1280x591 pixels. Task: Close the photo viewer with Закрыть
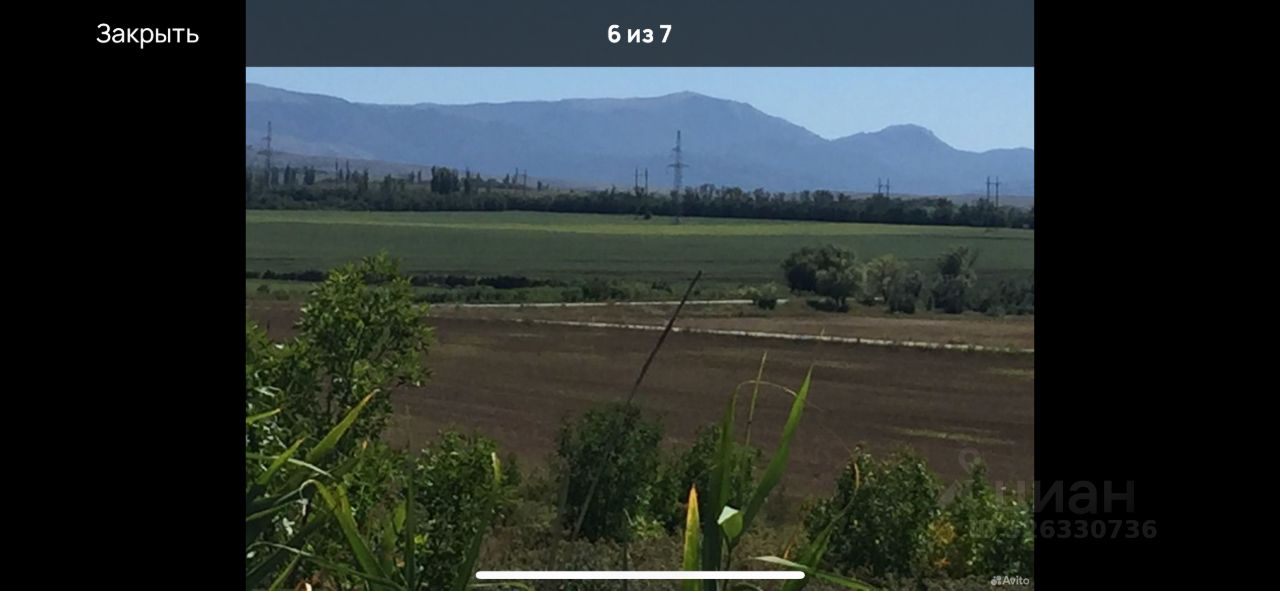(x=147, y=34)
